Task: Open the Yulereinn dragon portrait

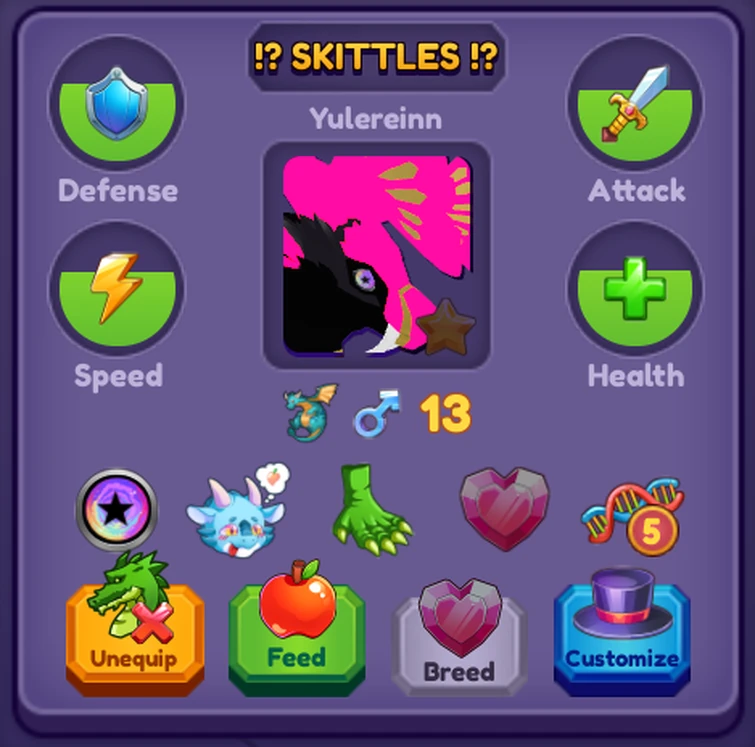Action: coord(377,255)
